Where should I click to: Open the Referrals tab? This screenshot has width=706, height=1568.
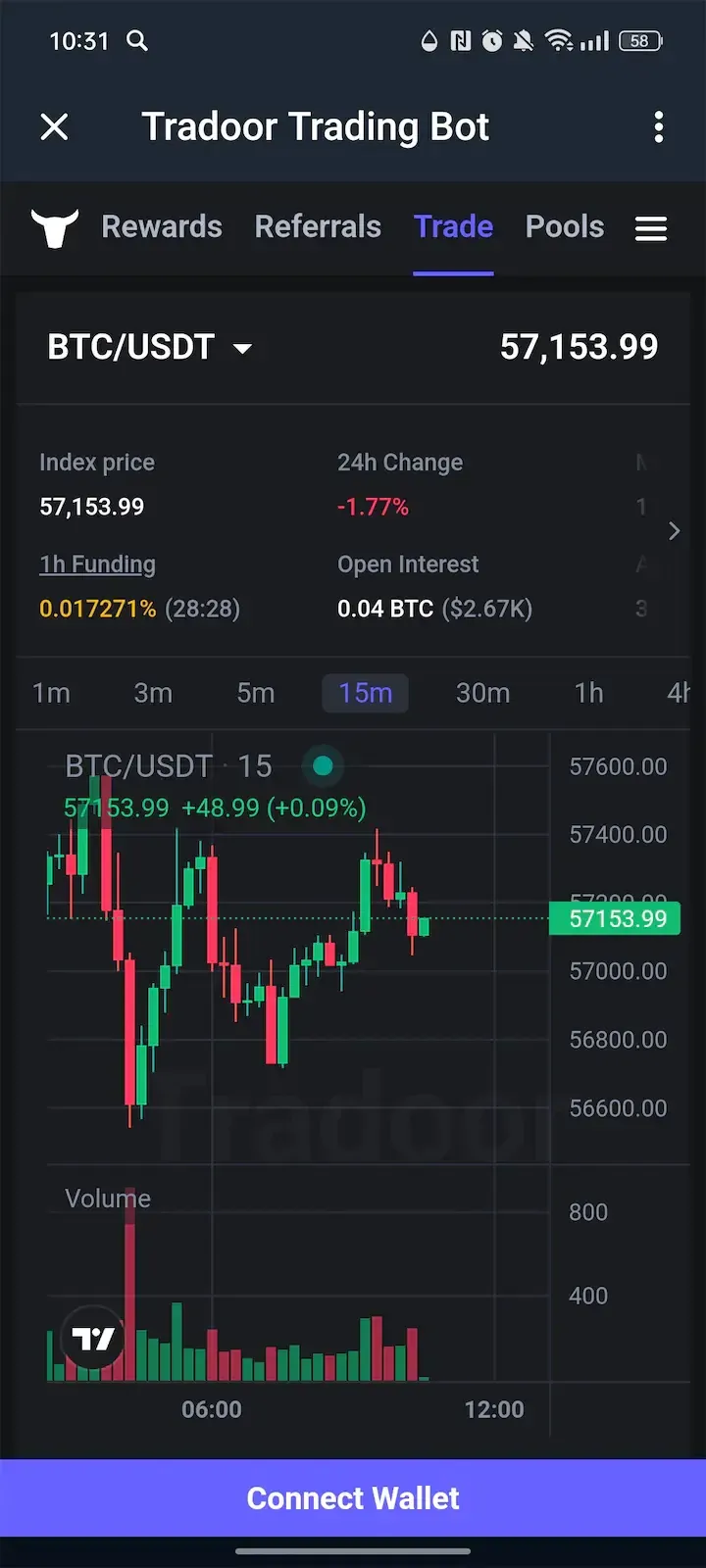pos(318,226)
